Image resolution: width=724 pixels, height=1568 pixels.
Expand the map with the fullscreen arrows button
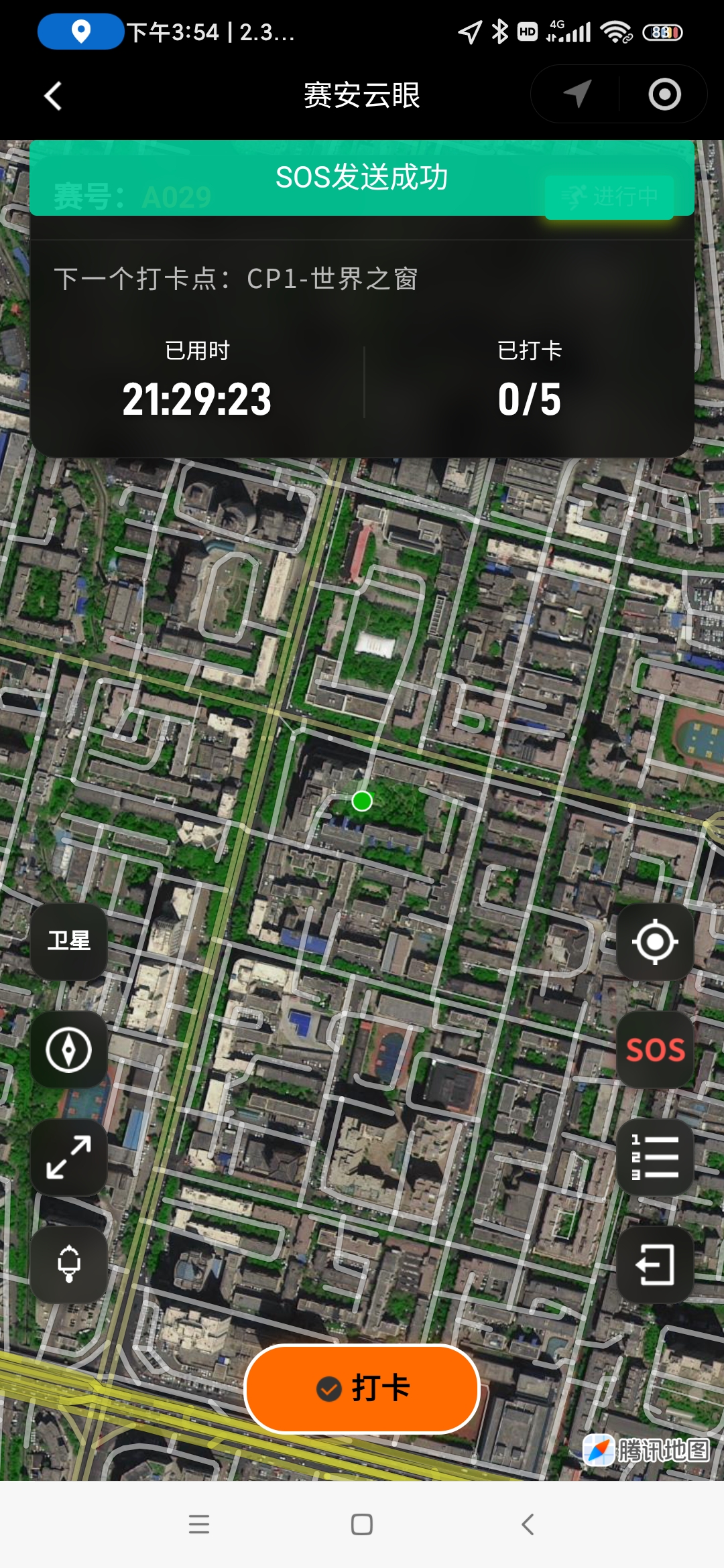[68, 1157]
